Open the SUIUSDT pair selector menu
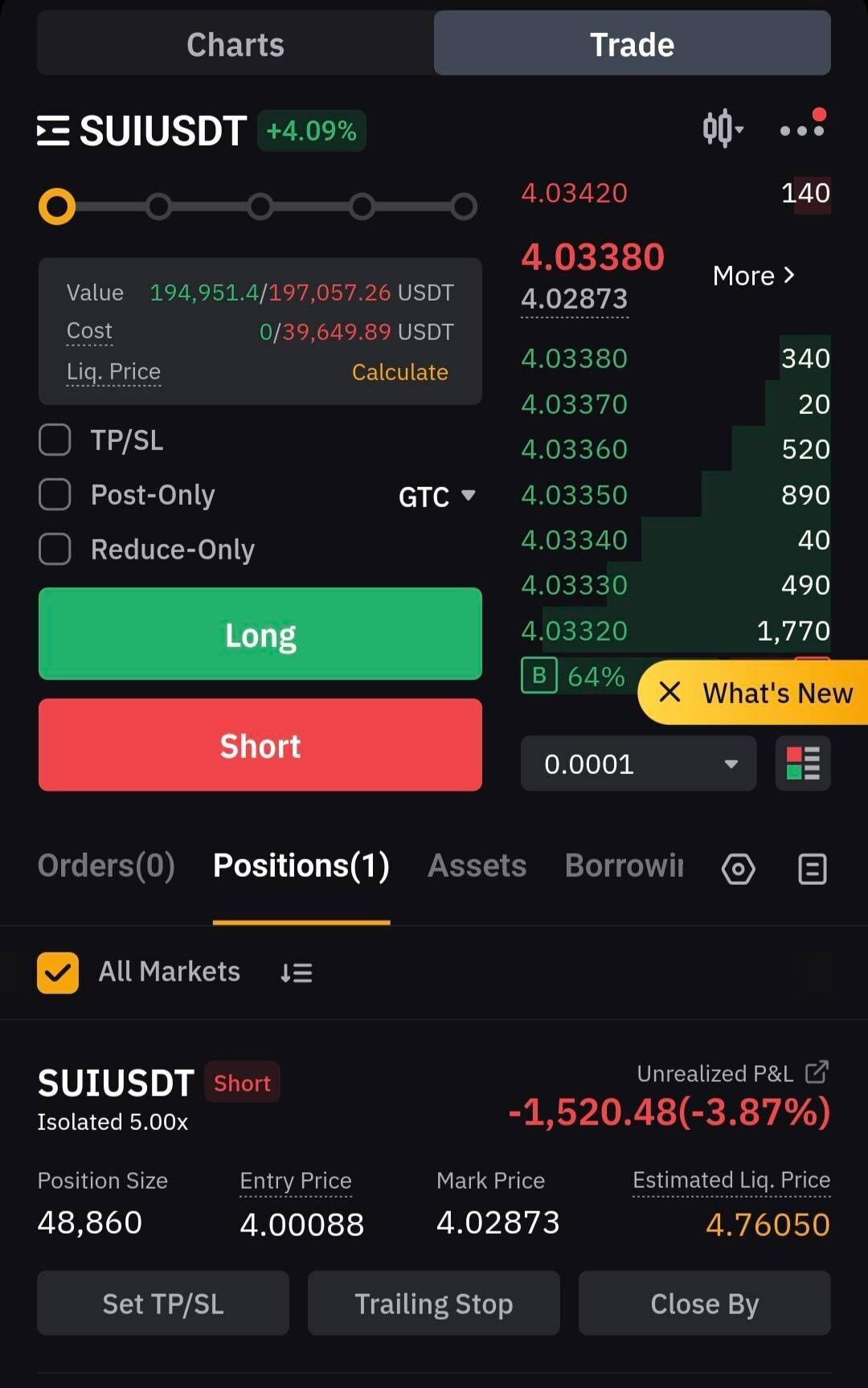868x1388 pixels. 141,131
